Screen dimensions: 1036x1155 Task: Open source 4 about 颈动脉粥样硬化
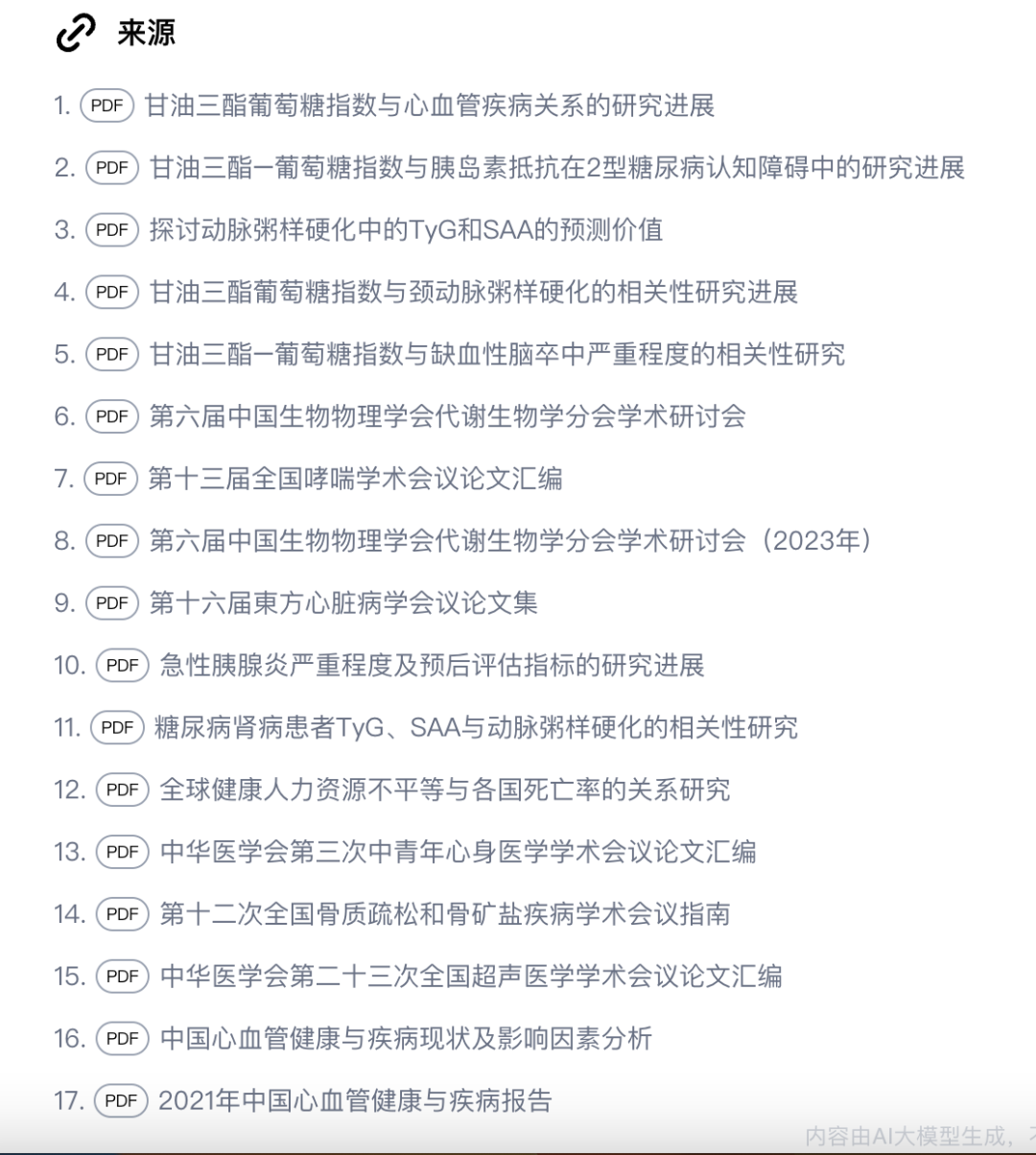click(x=473, y=293)
